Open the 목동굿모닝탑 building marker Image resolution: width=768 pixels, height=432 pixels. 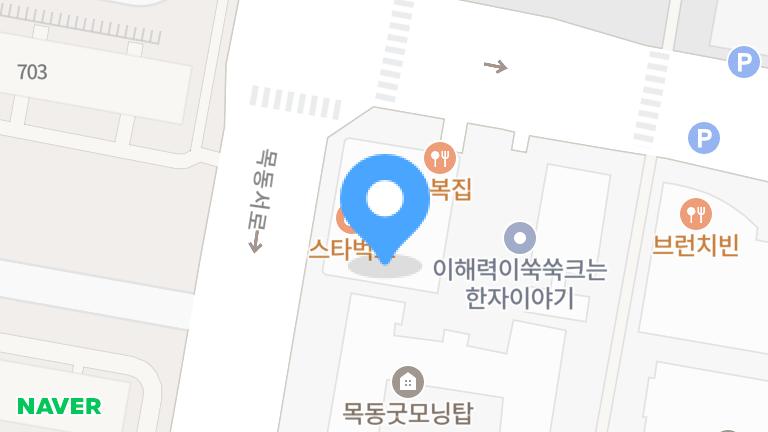(x=407, y=381)
